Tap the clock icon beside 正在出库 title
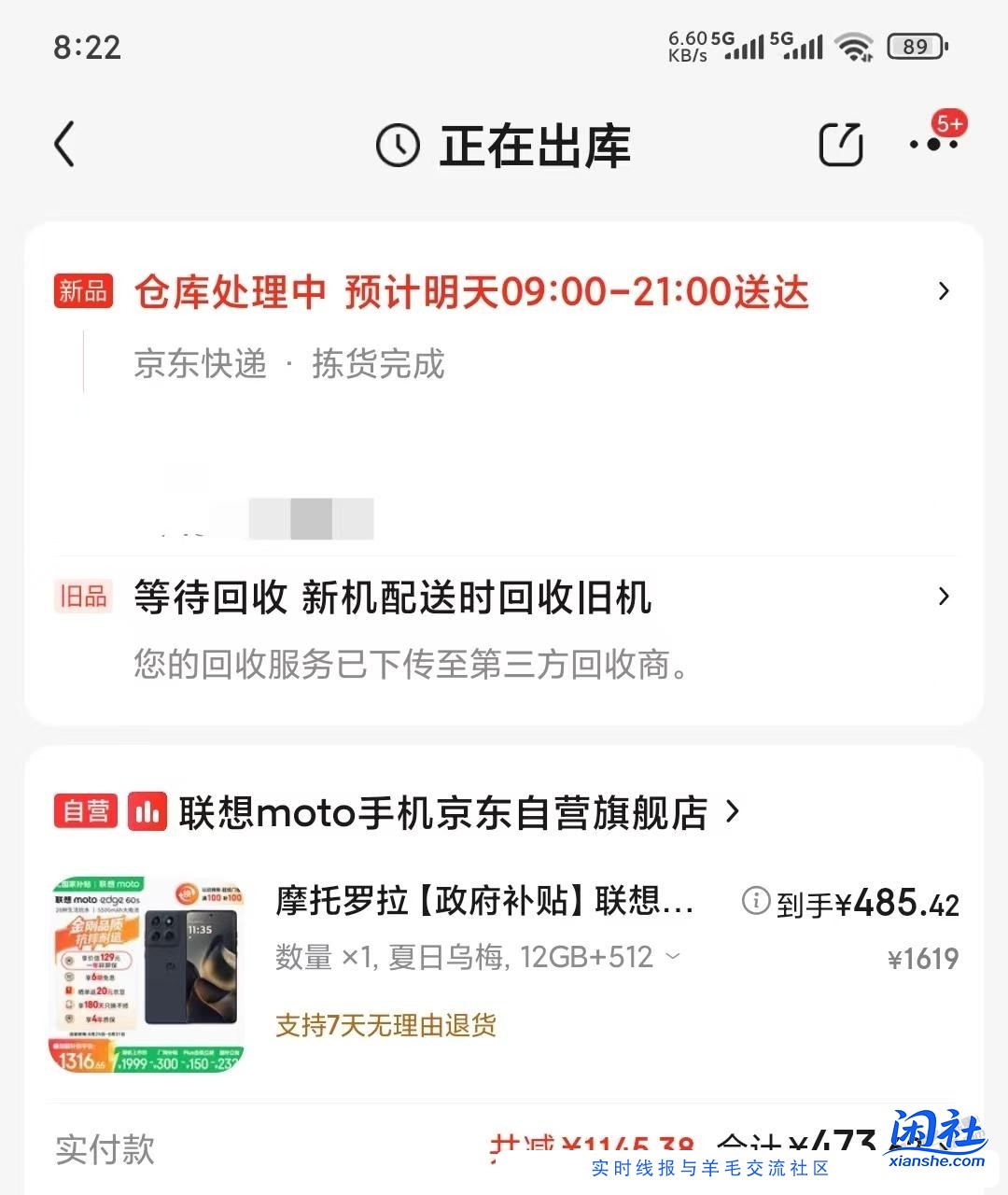 397,147
